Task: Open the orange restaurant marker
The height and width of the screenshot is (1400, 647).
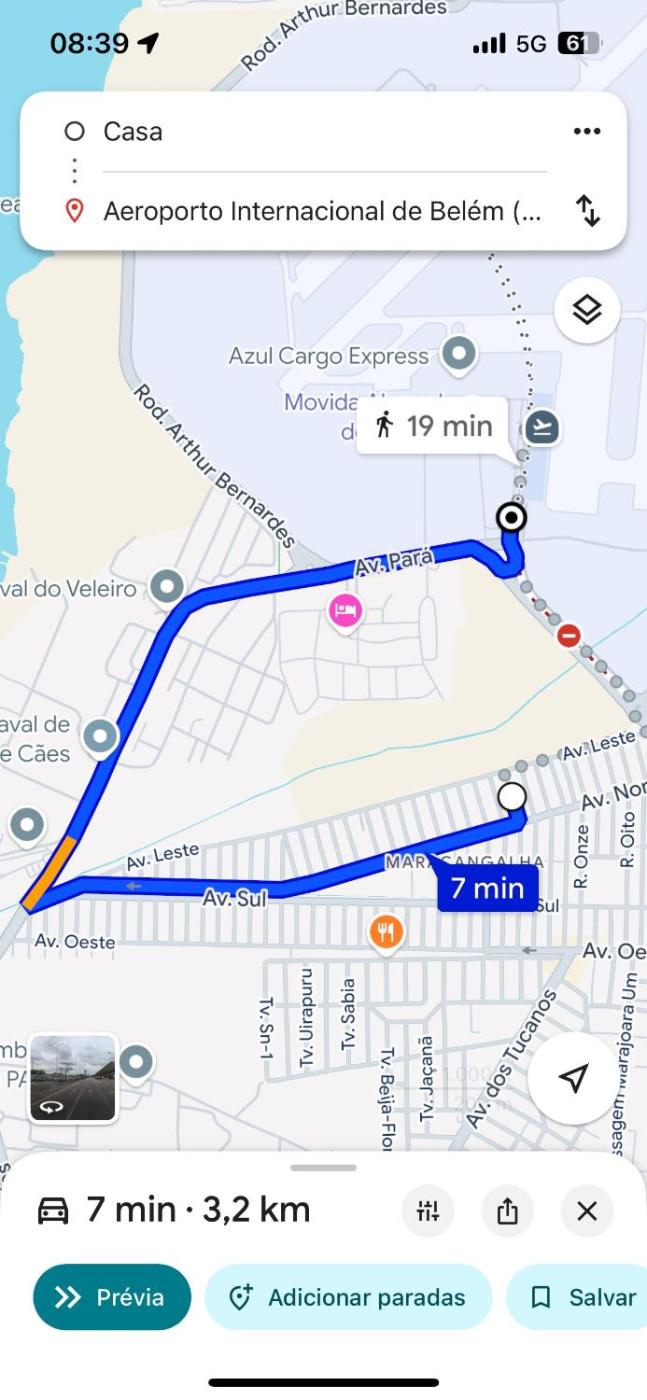Action: (x=386, y=933)
